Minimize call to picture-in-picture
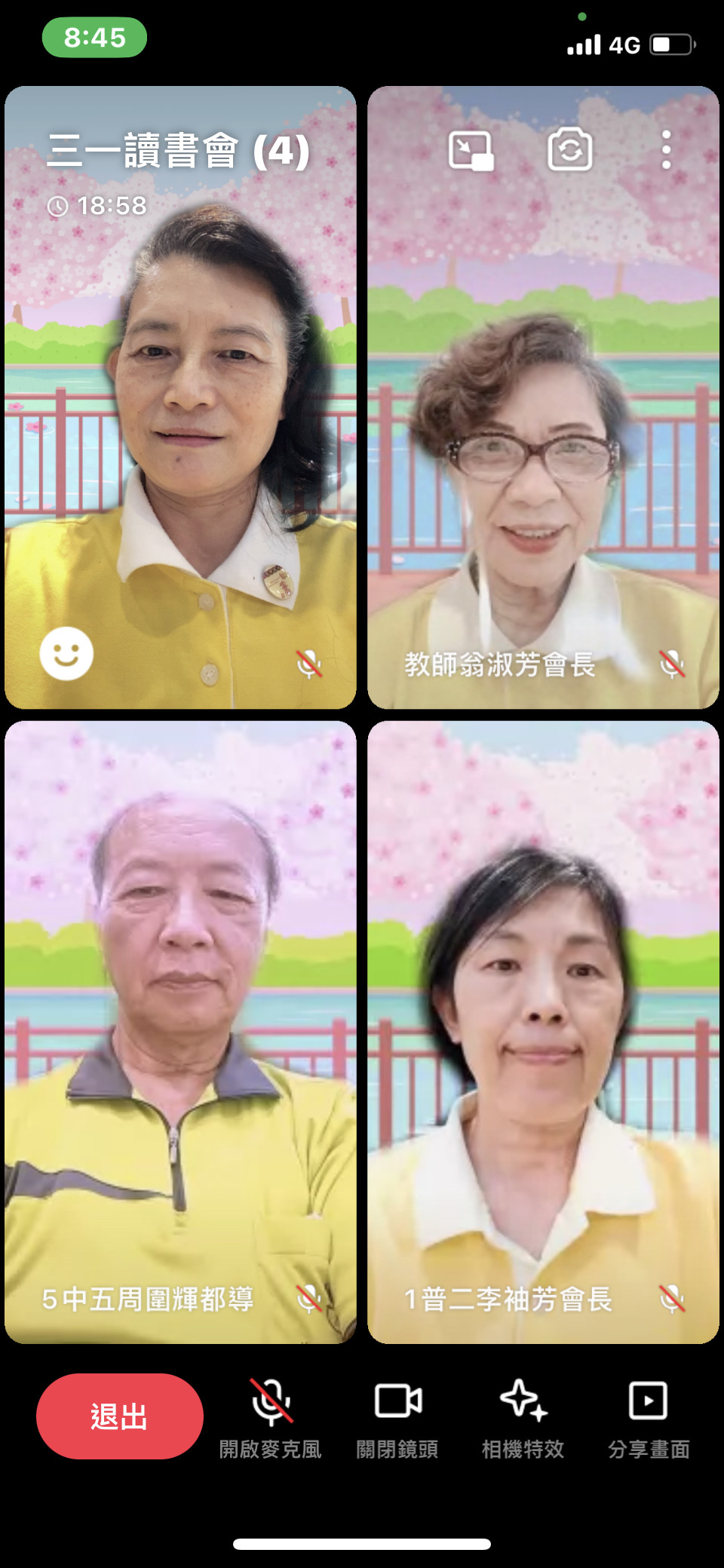 pyautogui.click(x=471, y=150)
